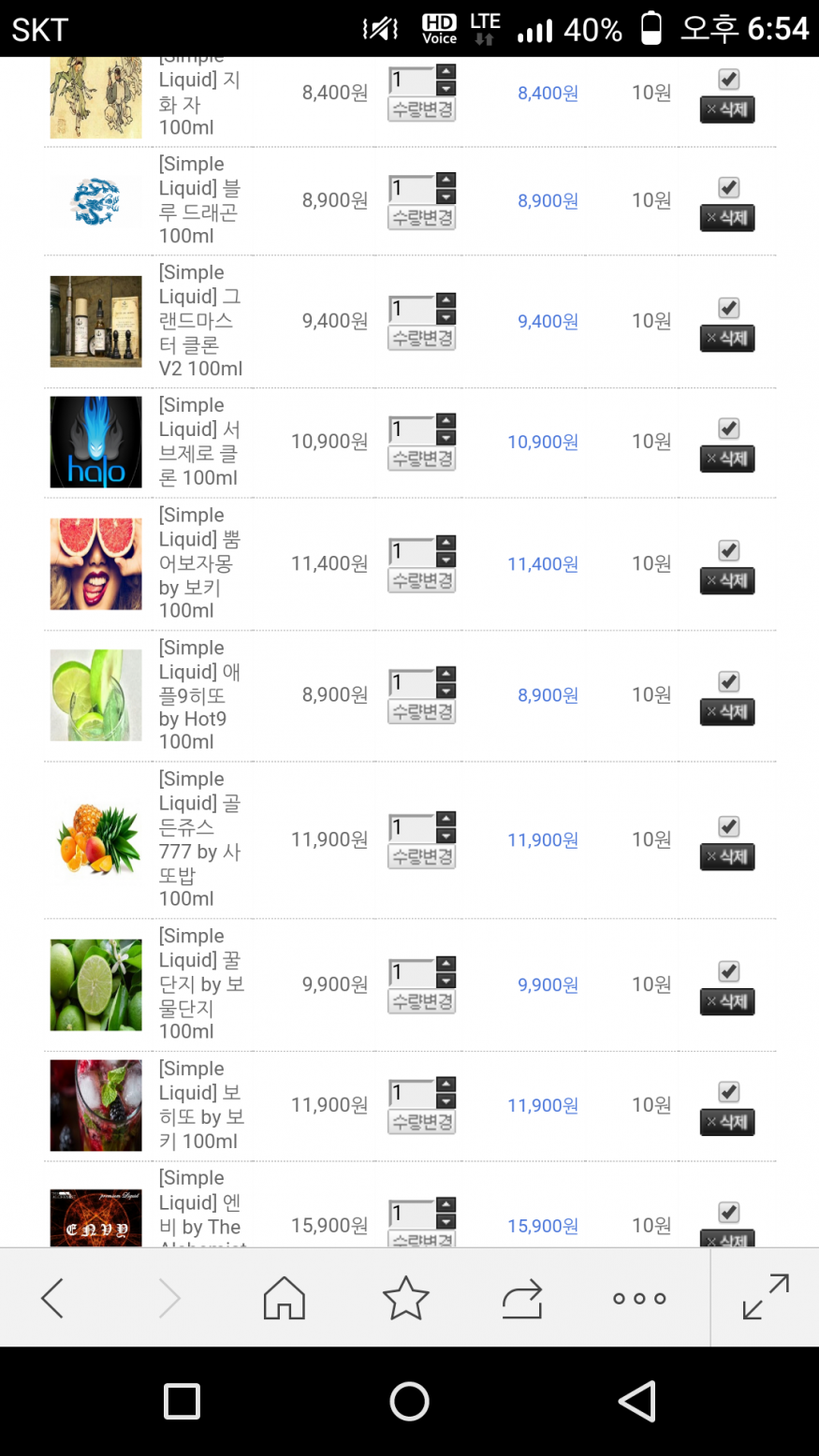Increase quantity of 뿜어보자몽 by 보키
Viewport: 819px width, 1456px height.
pos(446,543)
